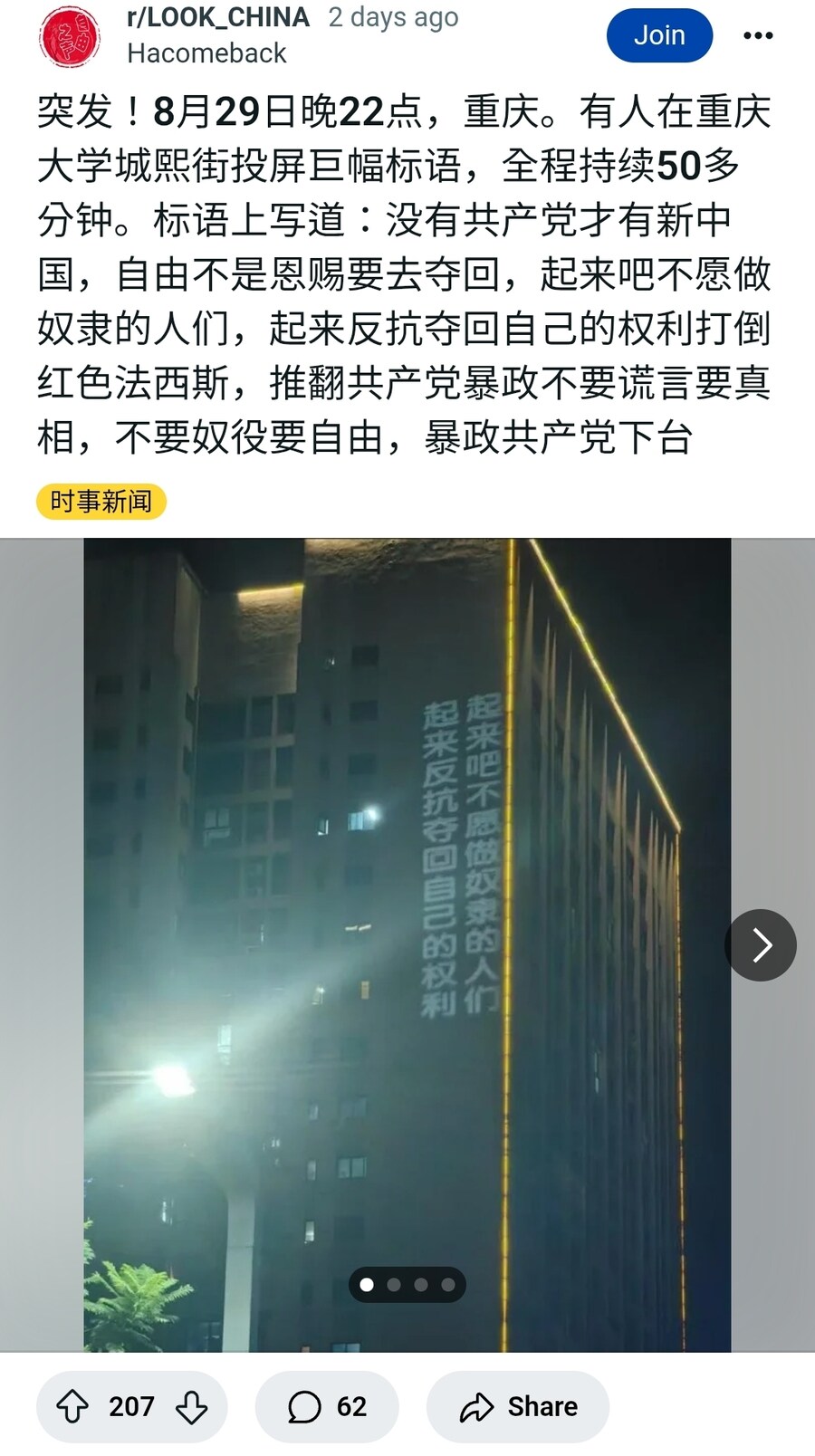
Task: Select the first carousel page dot
Action: (x=366, y=1284)
